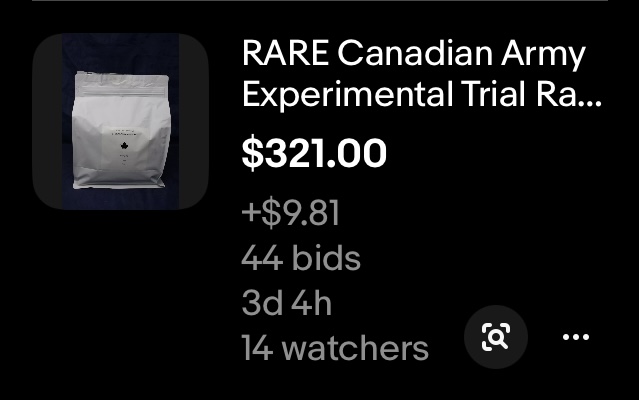This screenshot has height=400, width=639.
Task: Tap the white bag product thumbnail
Action: [120, 121]
